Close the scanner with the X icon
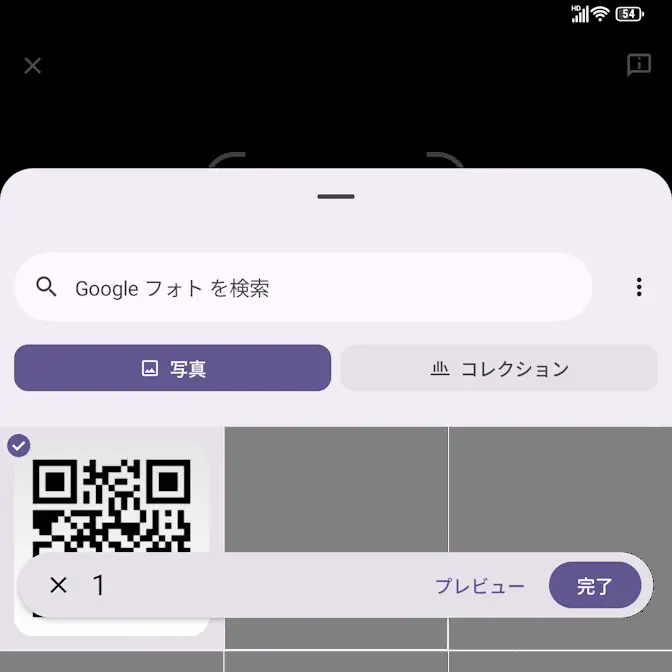Viewport: 672px width, 672px height. tap(33, 66)
